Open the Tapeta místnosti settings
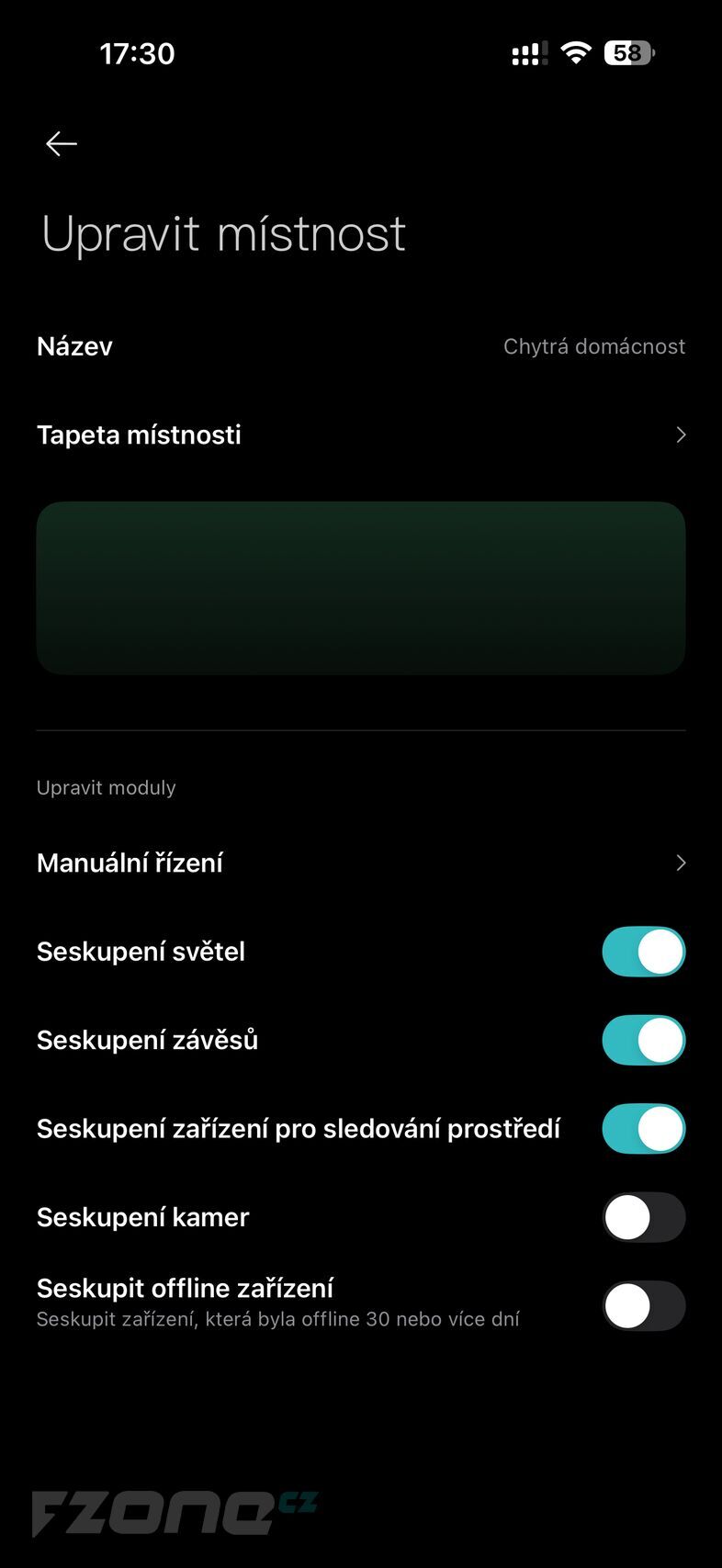The width and height of the screenshot is (722, 1568). pyautogui.click(x=138, y=434)
